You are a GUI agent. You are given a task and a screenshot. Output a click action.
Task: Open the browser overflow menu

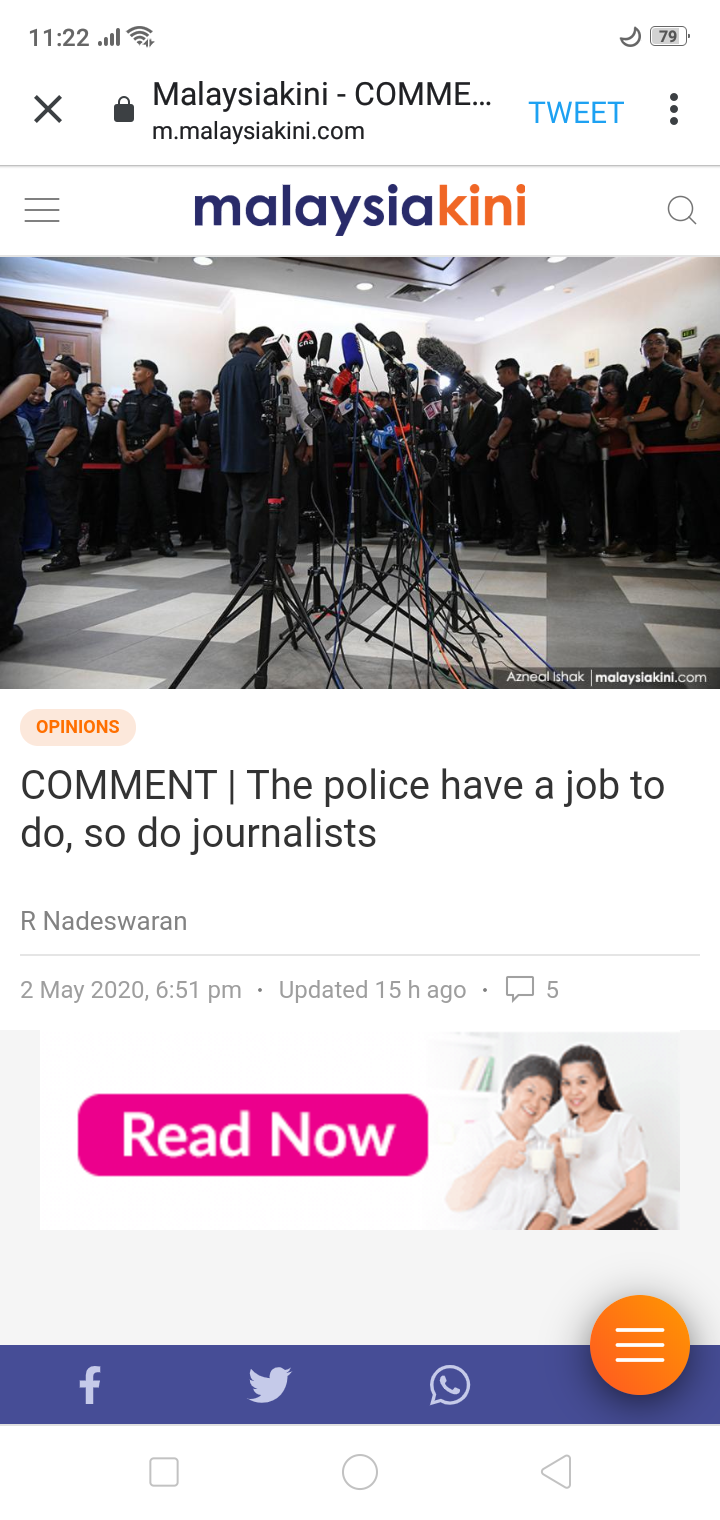click(674, 109)
